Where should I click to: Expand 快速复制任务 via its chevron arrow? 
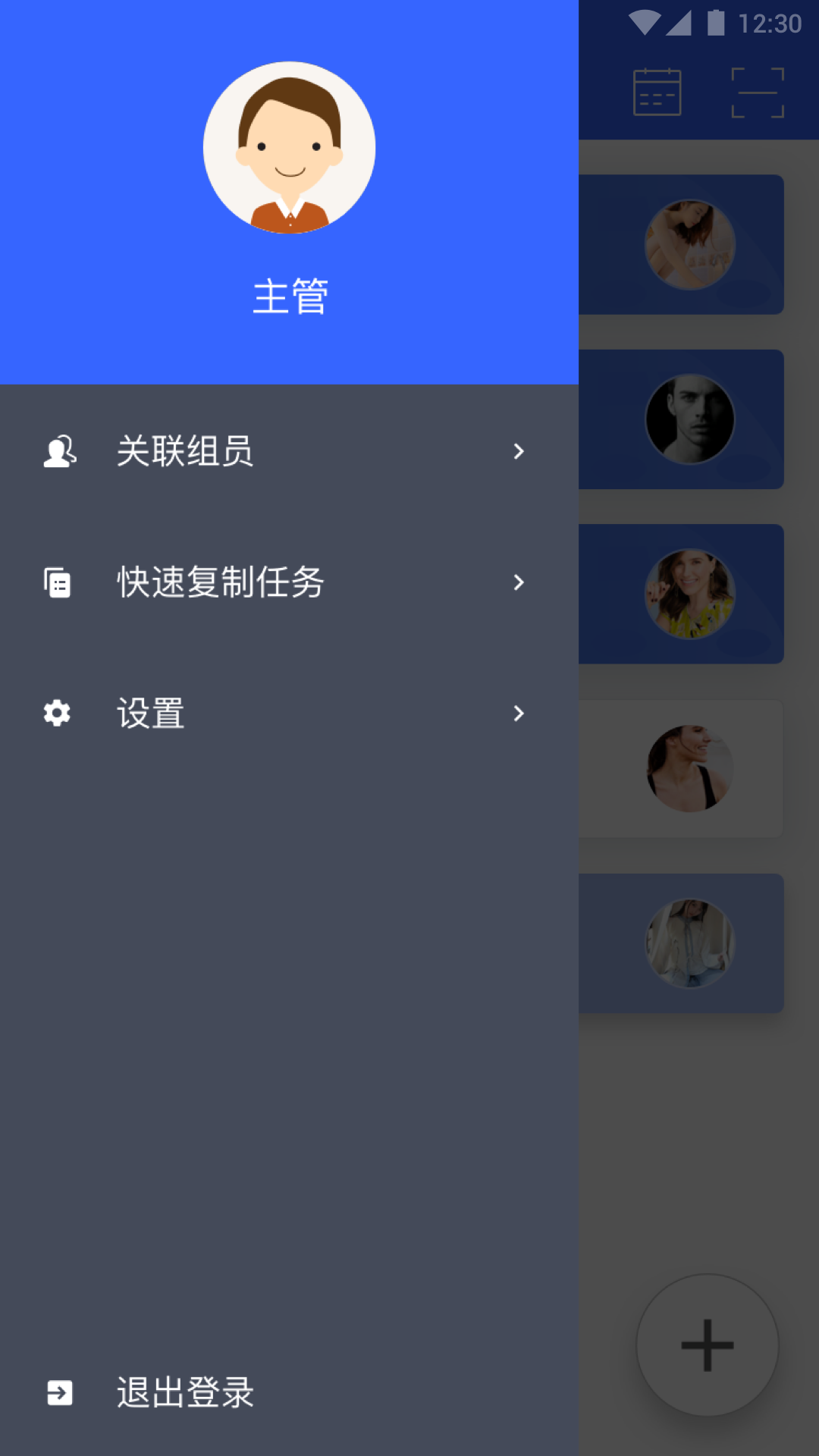pyautogui.click(x=518, y=582)
